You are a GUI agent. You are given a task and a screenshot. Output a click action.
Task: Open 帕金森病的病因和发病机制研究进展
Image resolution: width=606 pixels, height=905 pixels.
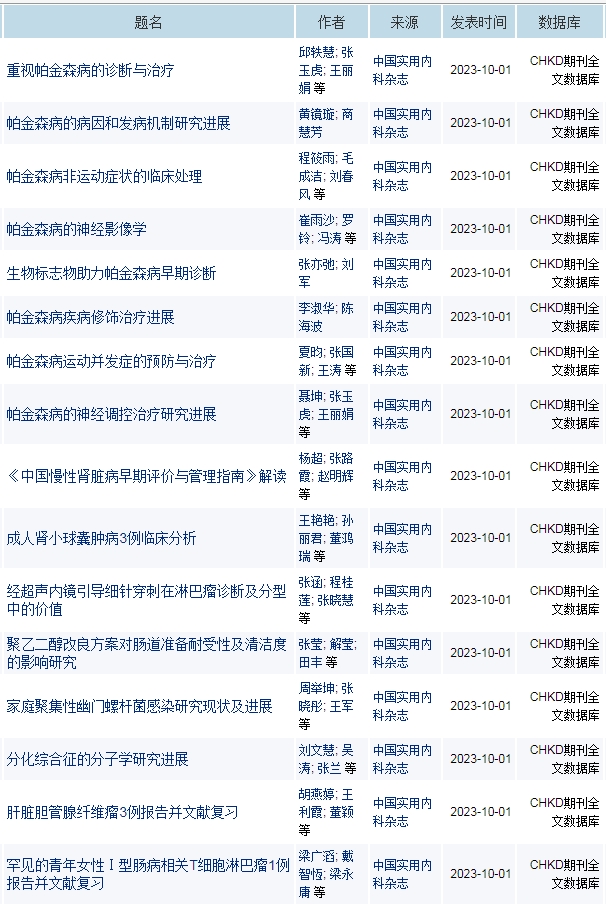[118, 123]
